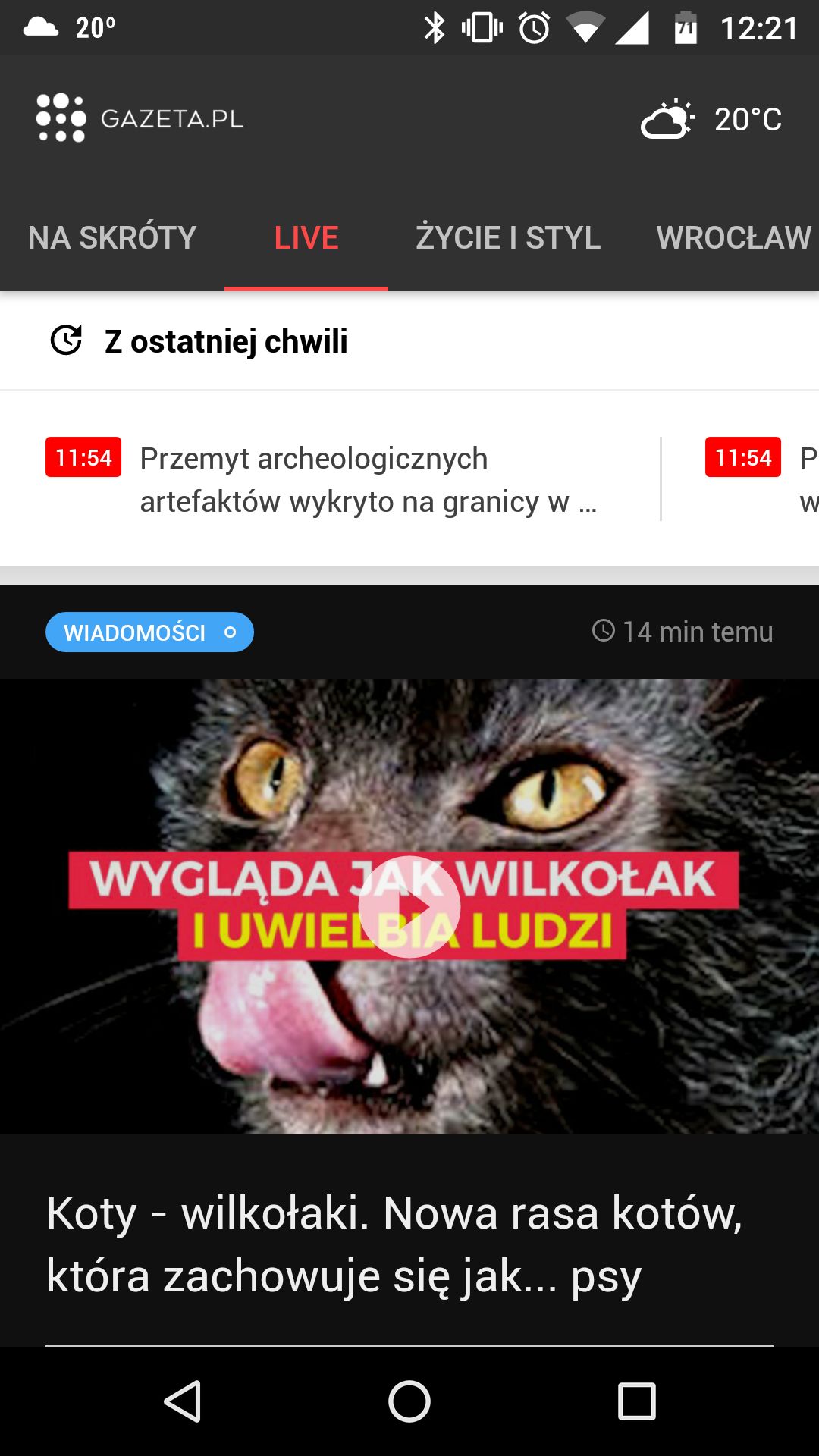This screenshot has height=1456, width=819.
Task: Open article 'Koty - wilkołaki. Nowa rasa kotów'
Action: (394, 1244)
